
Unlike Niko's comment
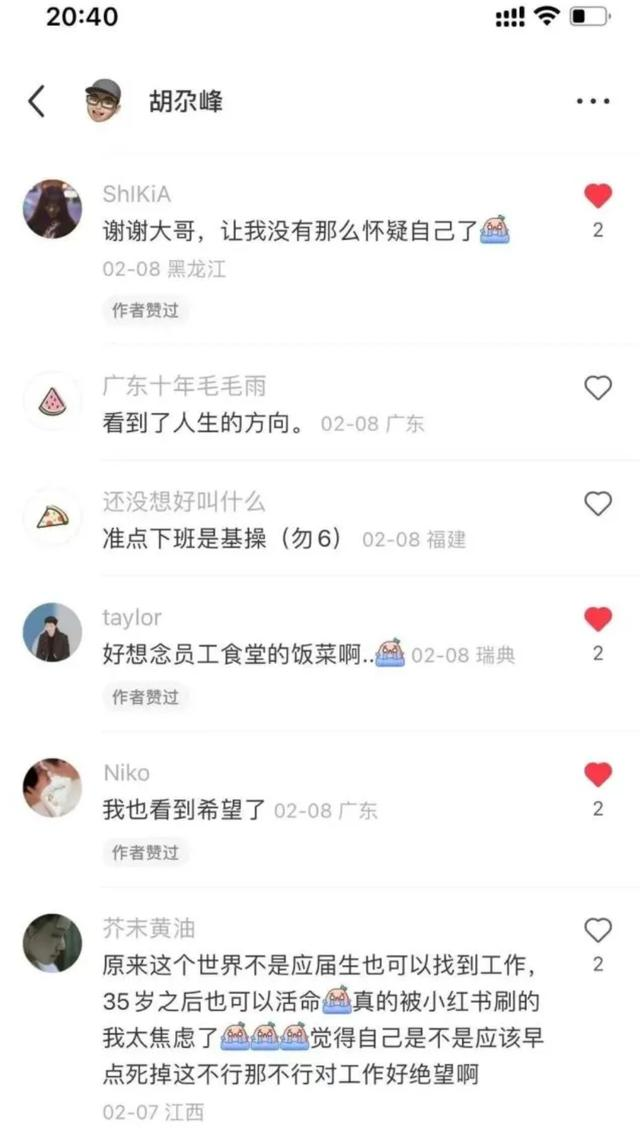pos(598,774)
